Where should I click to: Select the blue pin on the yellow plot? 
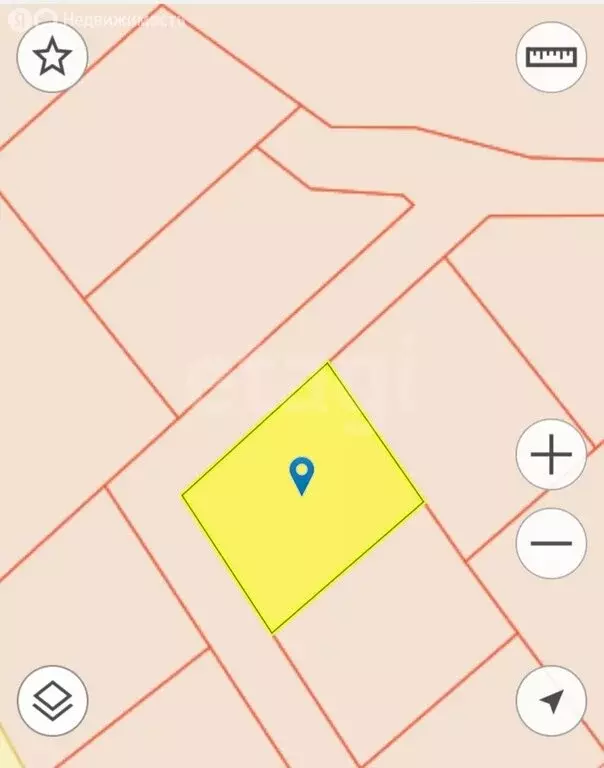click(x=301, y=475)
